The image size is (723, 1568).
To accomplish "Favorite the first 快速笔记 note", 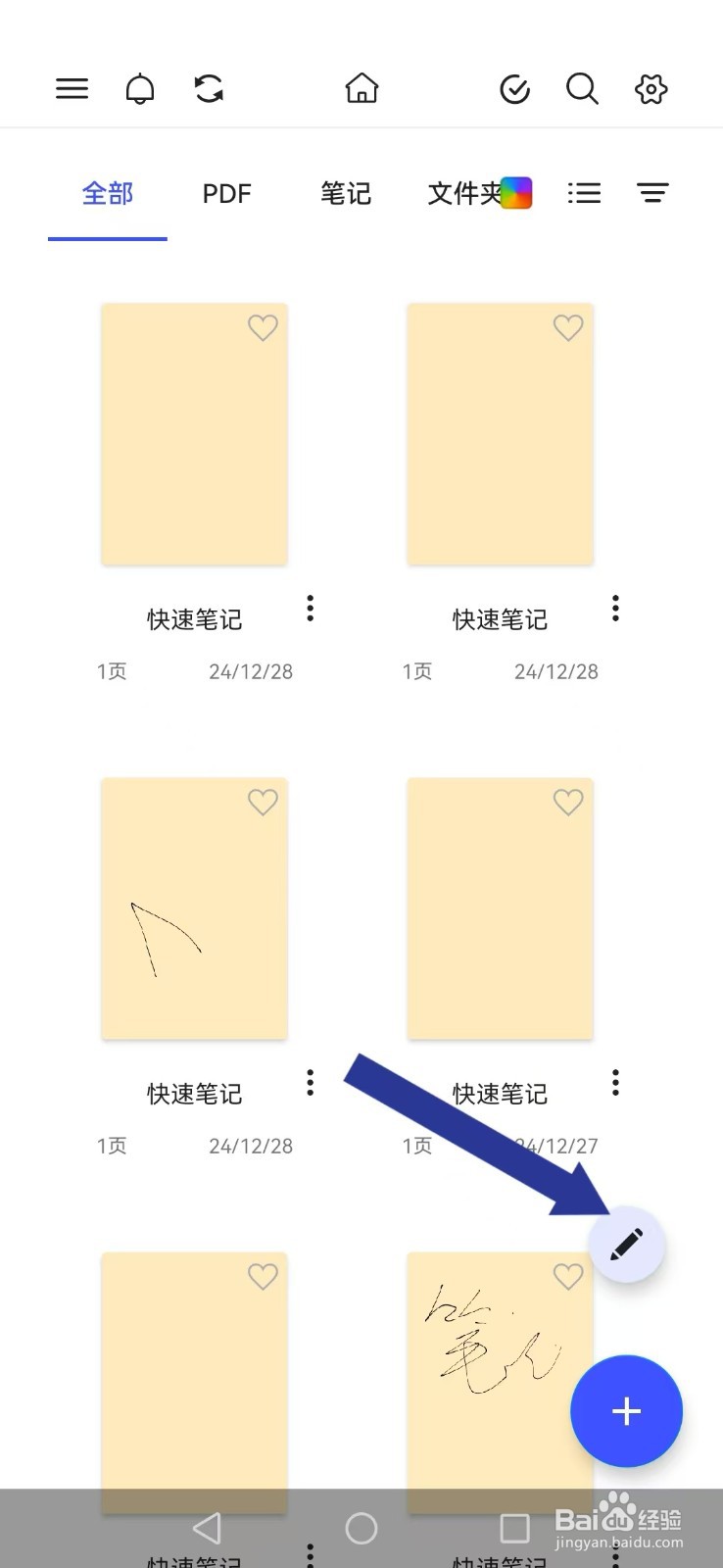I will click(x=263, y=327).
